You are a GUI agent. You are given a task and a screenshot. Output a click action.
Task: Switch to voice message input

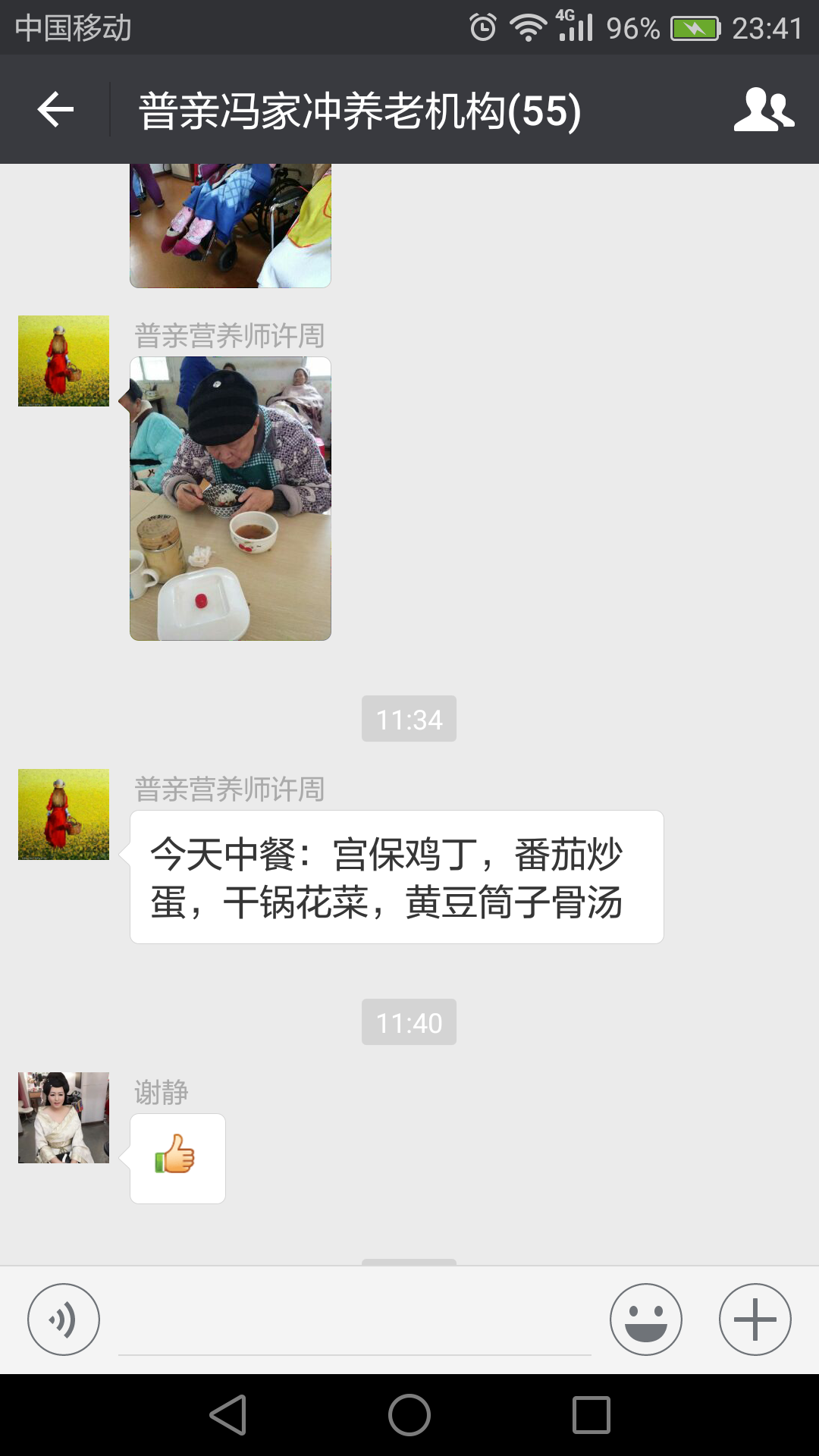point(64,1319)
